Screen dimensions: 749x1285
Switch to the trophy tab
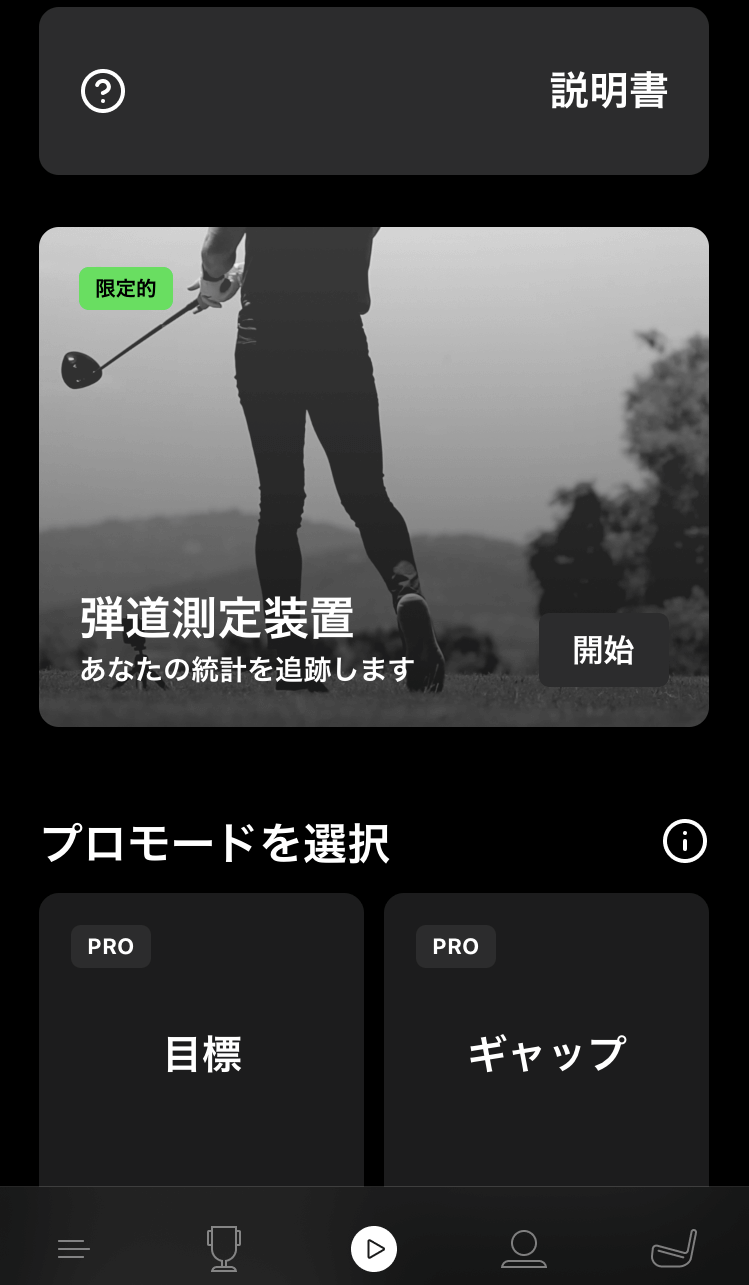point(224,1248)
